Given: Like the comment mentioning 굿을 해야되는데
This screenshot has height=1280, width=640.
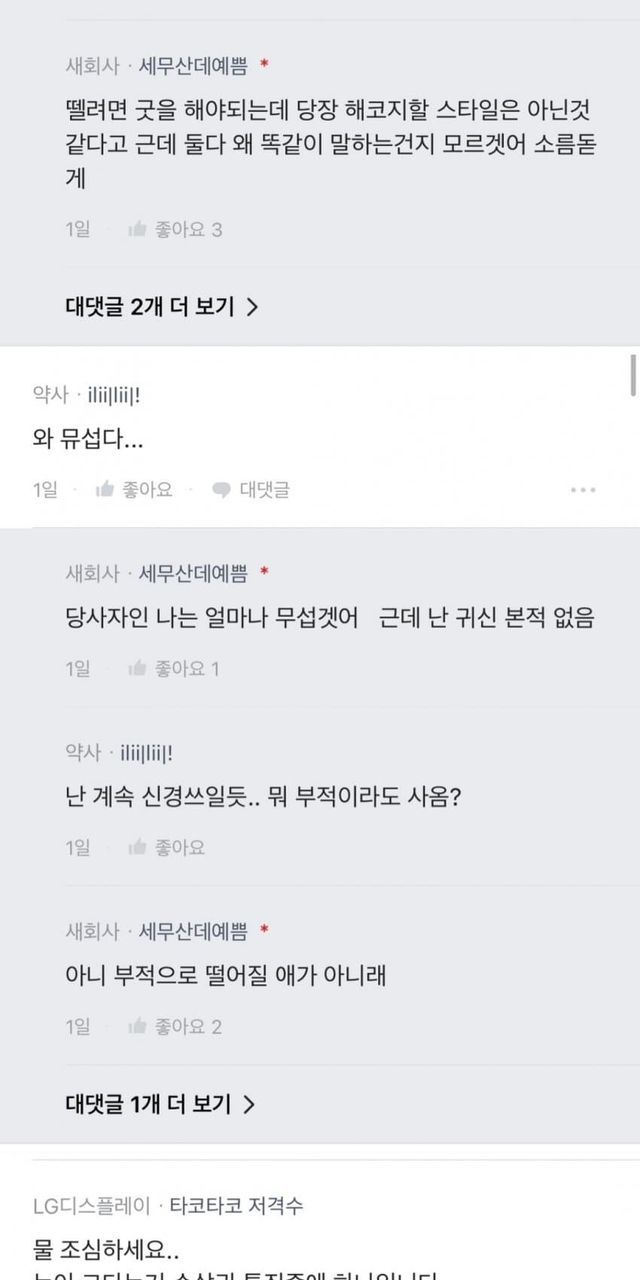Looking at the screenshot, I should (174, 230).
